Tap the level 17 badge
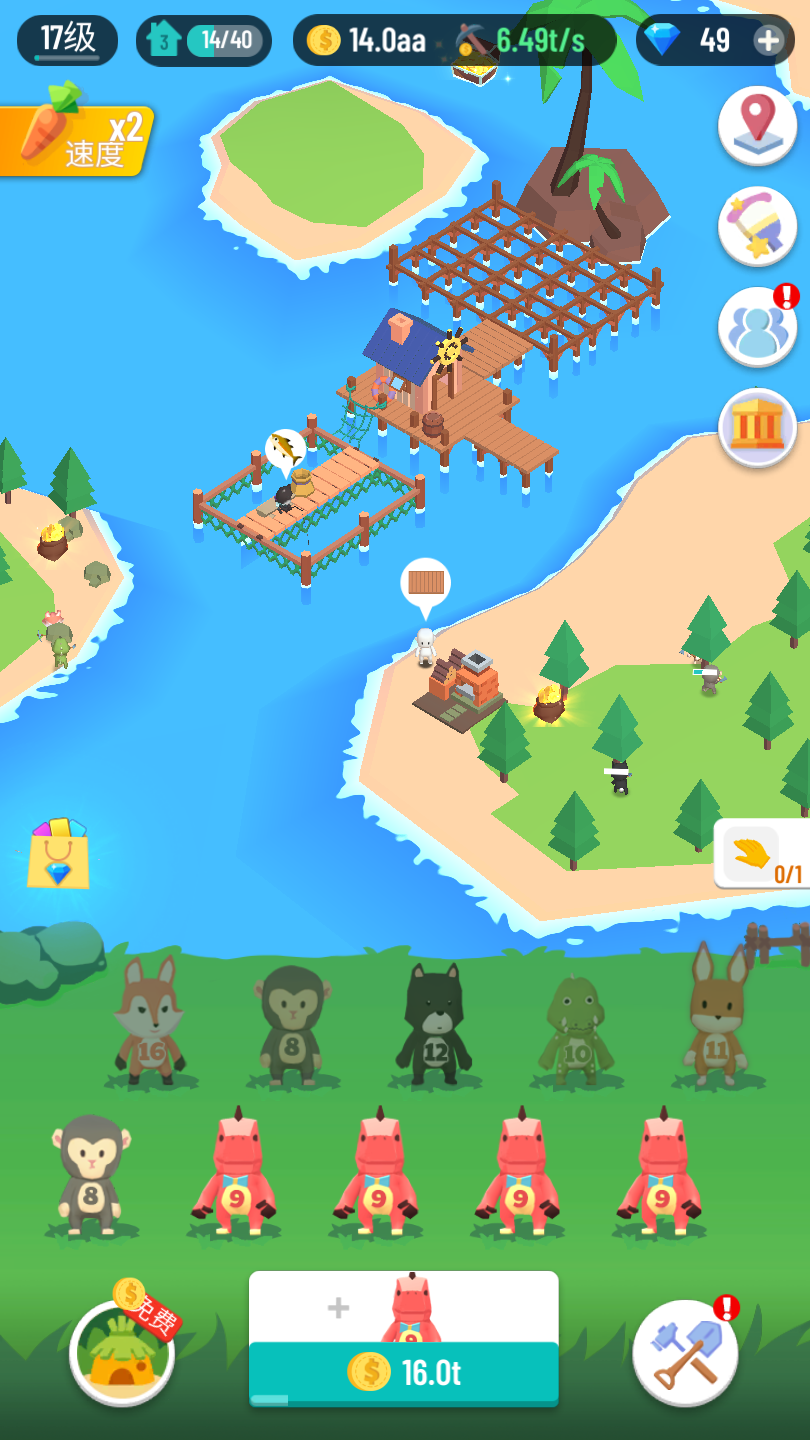The width and height of the screenshot is (810, 1440). click(67, 40)
